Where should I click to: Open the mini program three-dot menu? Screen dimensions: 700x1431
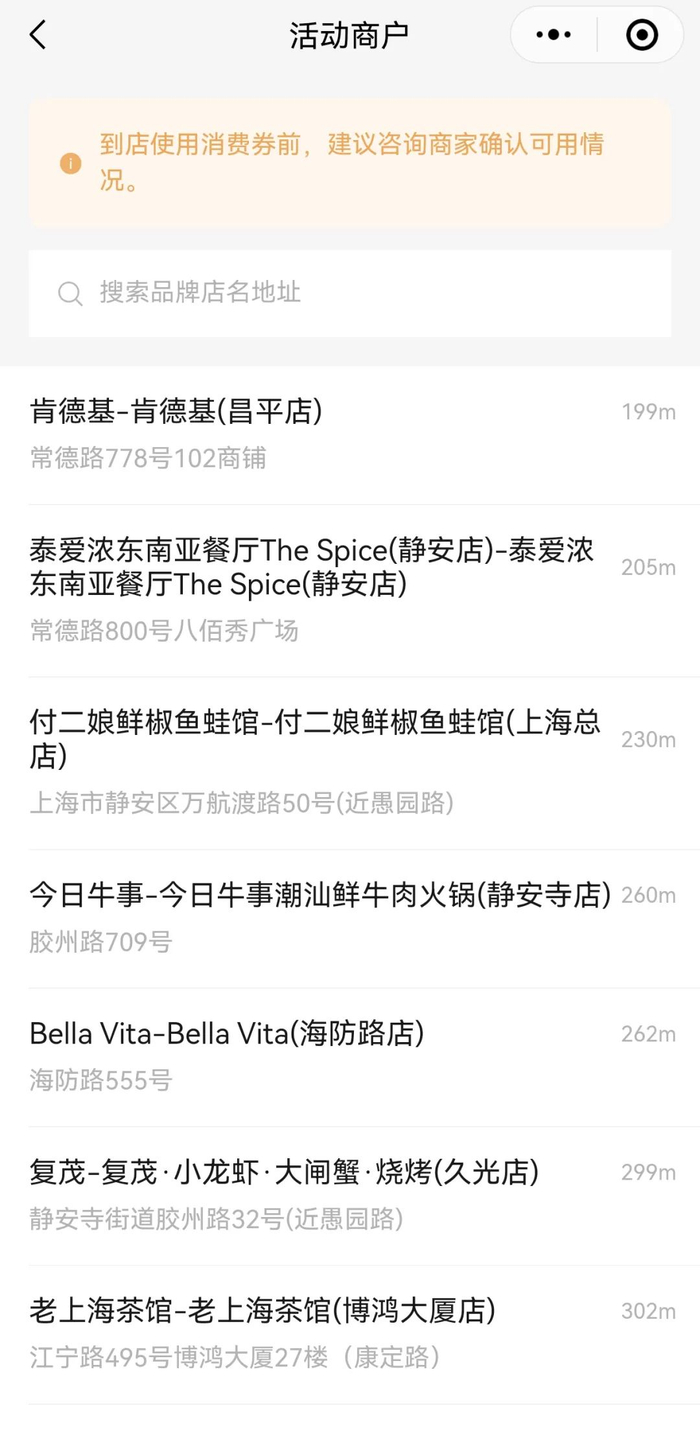coord(553,36)
